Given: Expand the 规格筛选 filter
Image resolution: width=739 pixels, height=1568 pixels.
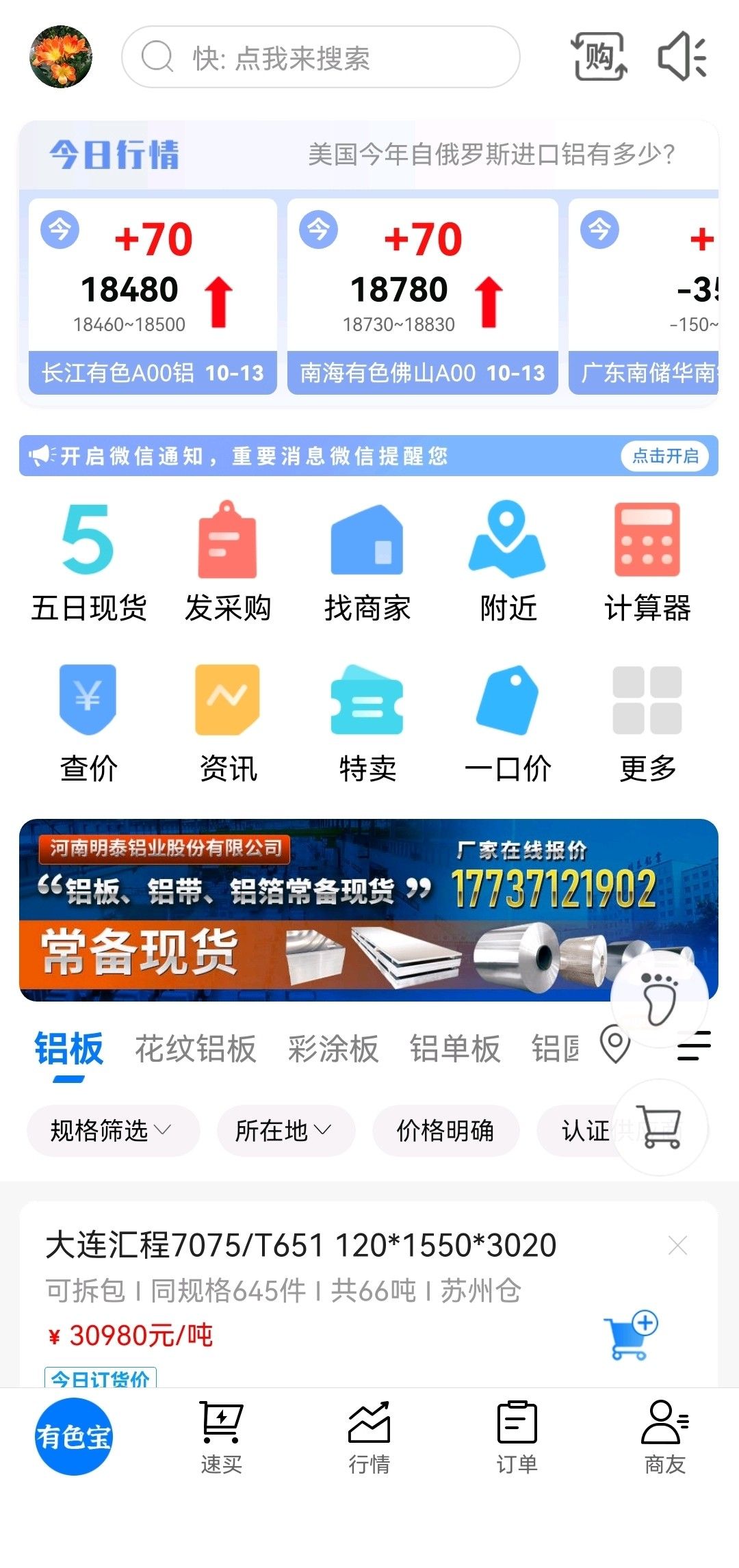Looking at the screenshot, I should 112,1131.
